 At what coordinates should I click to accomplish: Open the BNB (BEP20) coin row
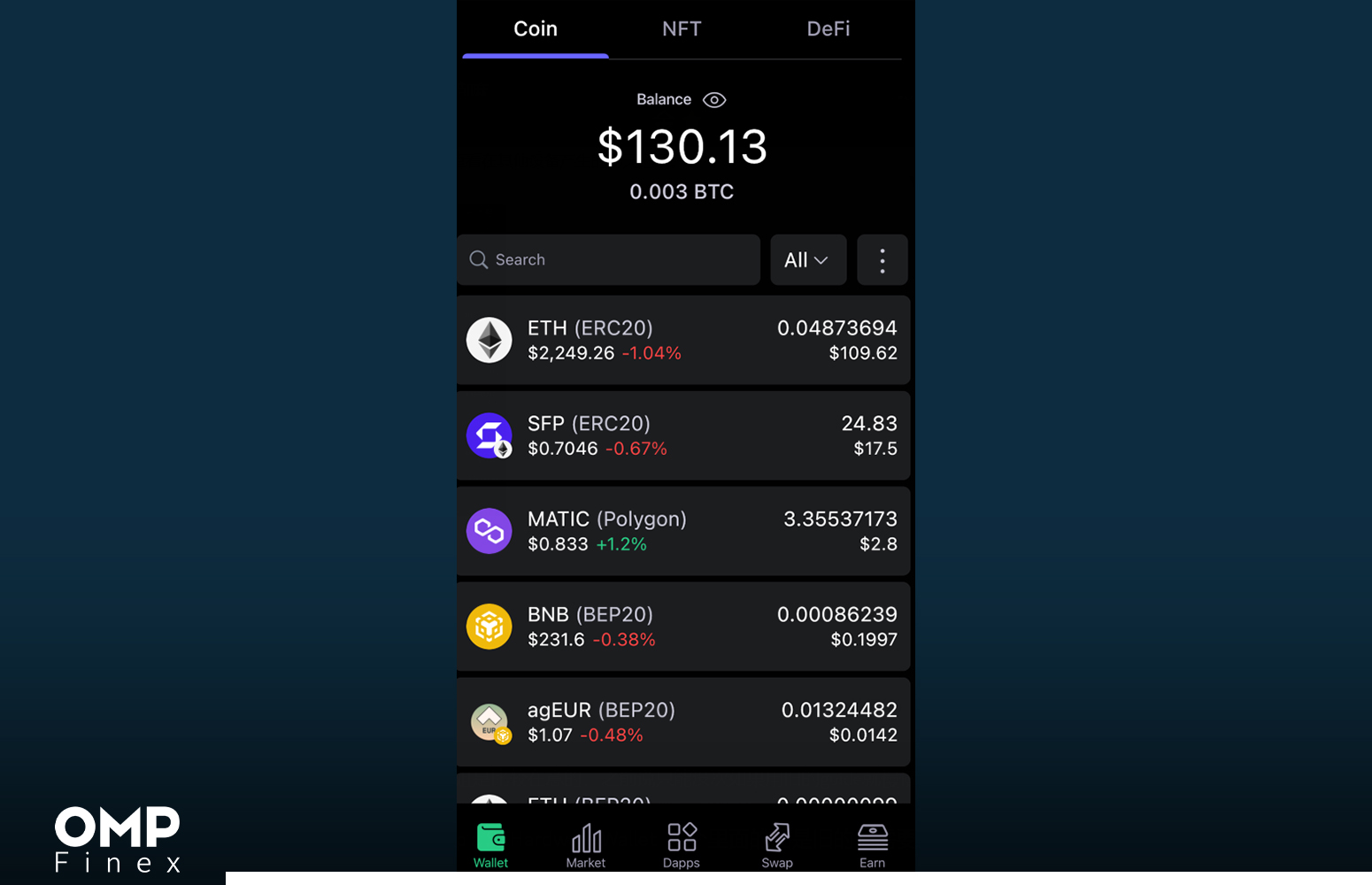[x=682, y=627]
